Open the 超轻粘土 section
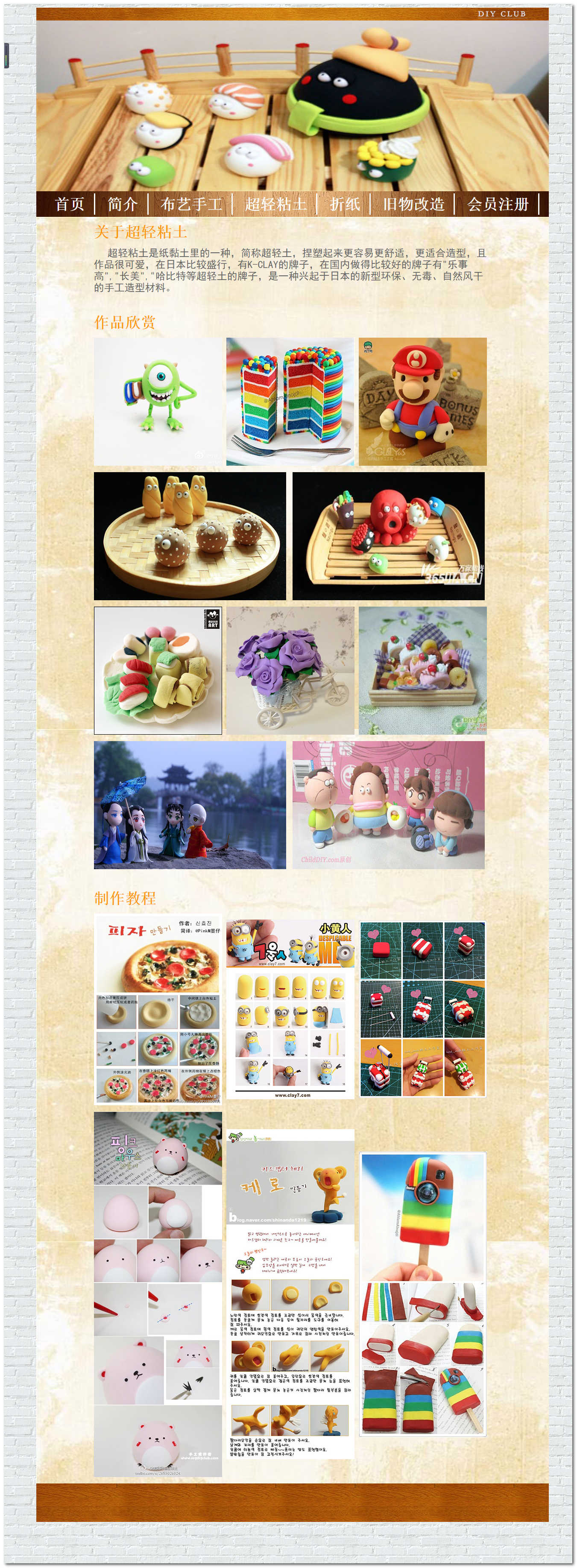The image size is (577, 1568). tap(275, 204)
